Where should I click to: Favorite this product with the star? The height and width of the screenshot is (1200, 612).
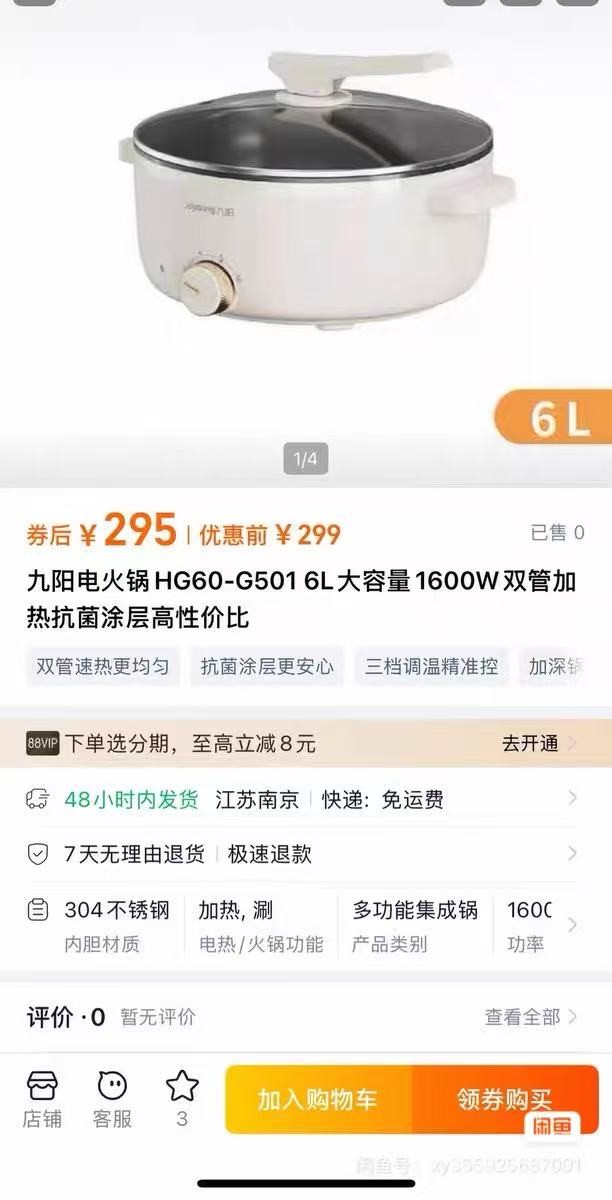pyautogui.click(x=182, y=1097)
